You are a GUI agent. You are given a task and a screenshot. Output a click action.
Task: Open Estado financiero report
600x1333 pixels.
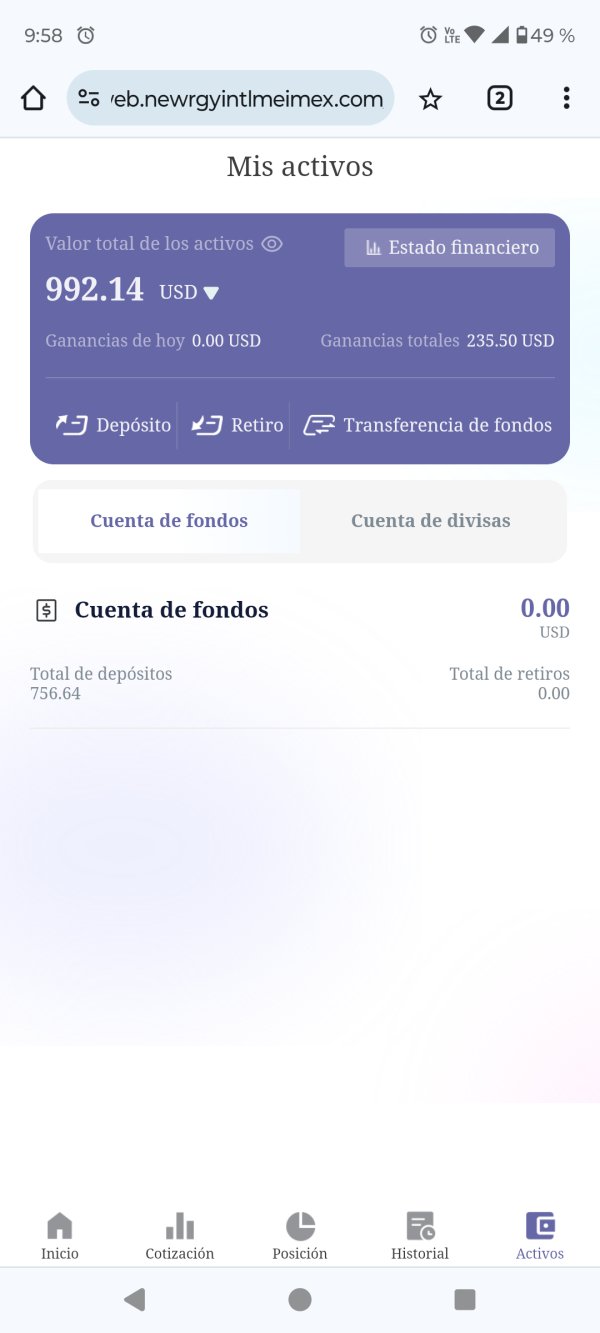[x=450, y=248]
